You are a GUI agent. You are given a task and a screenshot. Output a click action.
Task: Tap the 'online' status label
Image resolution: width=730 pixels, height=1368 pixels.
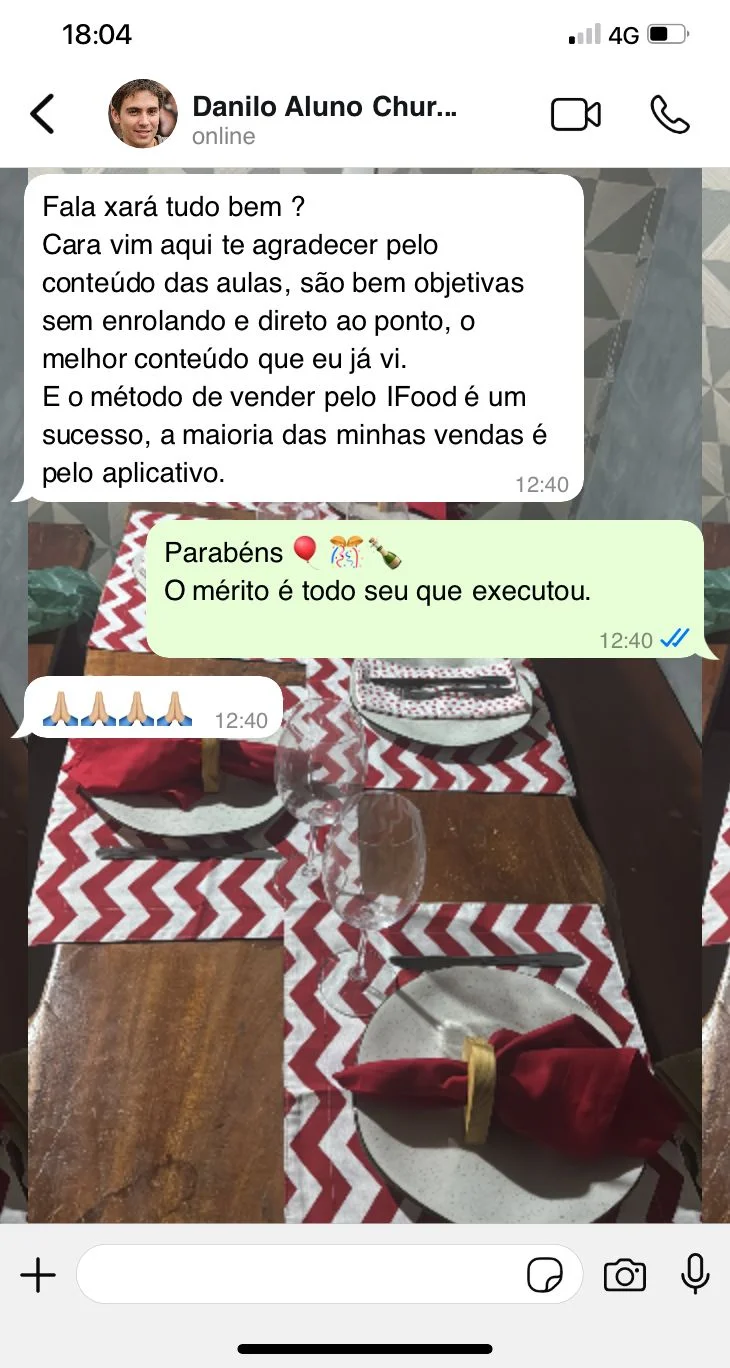[x=222, y=136]
